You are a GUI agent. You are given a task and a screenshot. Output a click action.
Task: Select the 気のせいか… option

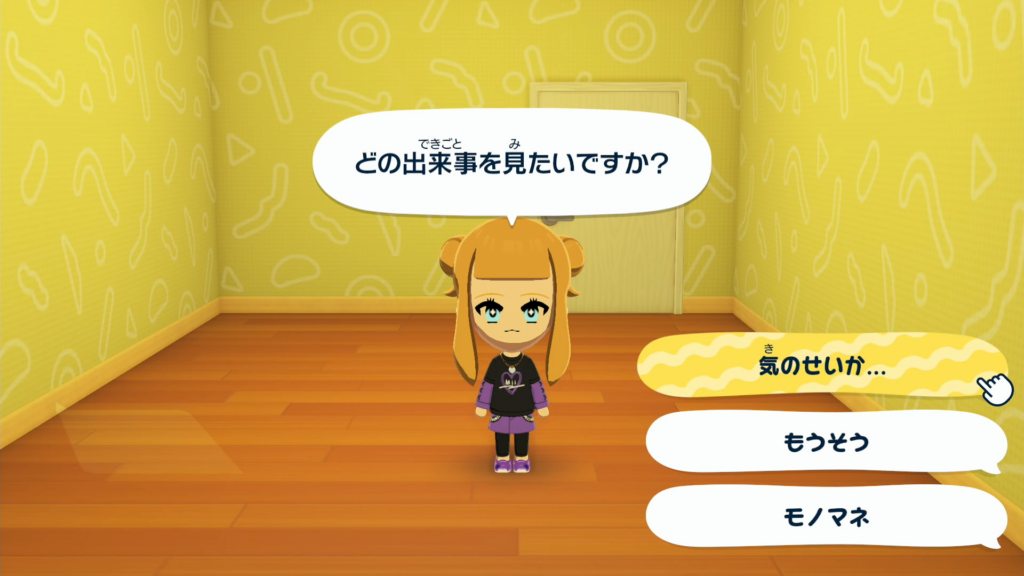(820, 367)
